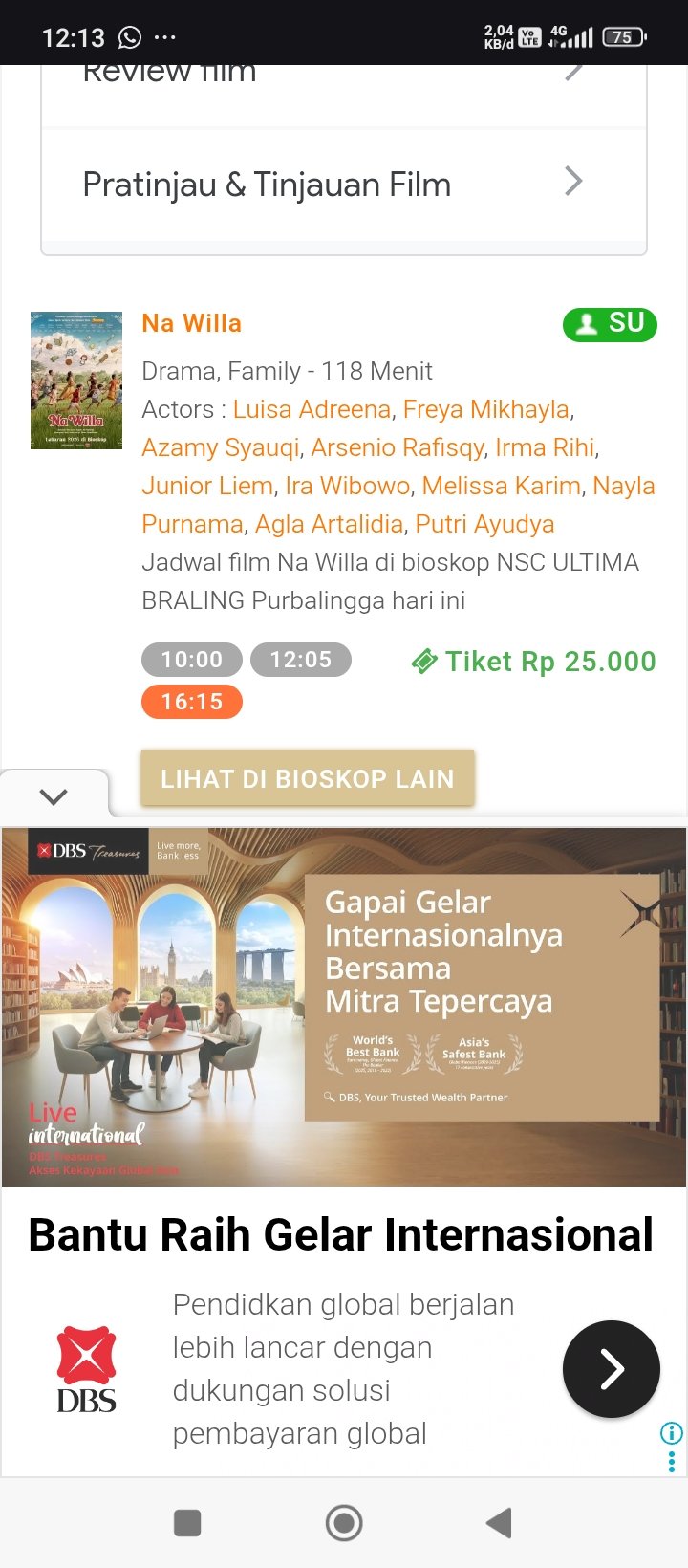Screen dimensions: 688x1568
Task: View actor Azamy Syauqi's profile
Action: (x=220, y=447)
